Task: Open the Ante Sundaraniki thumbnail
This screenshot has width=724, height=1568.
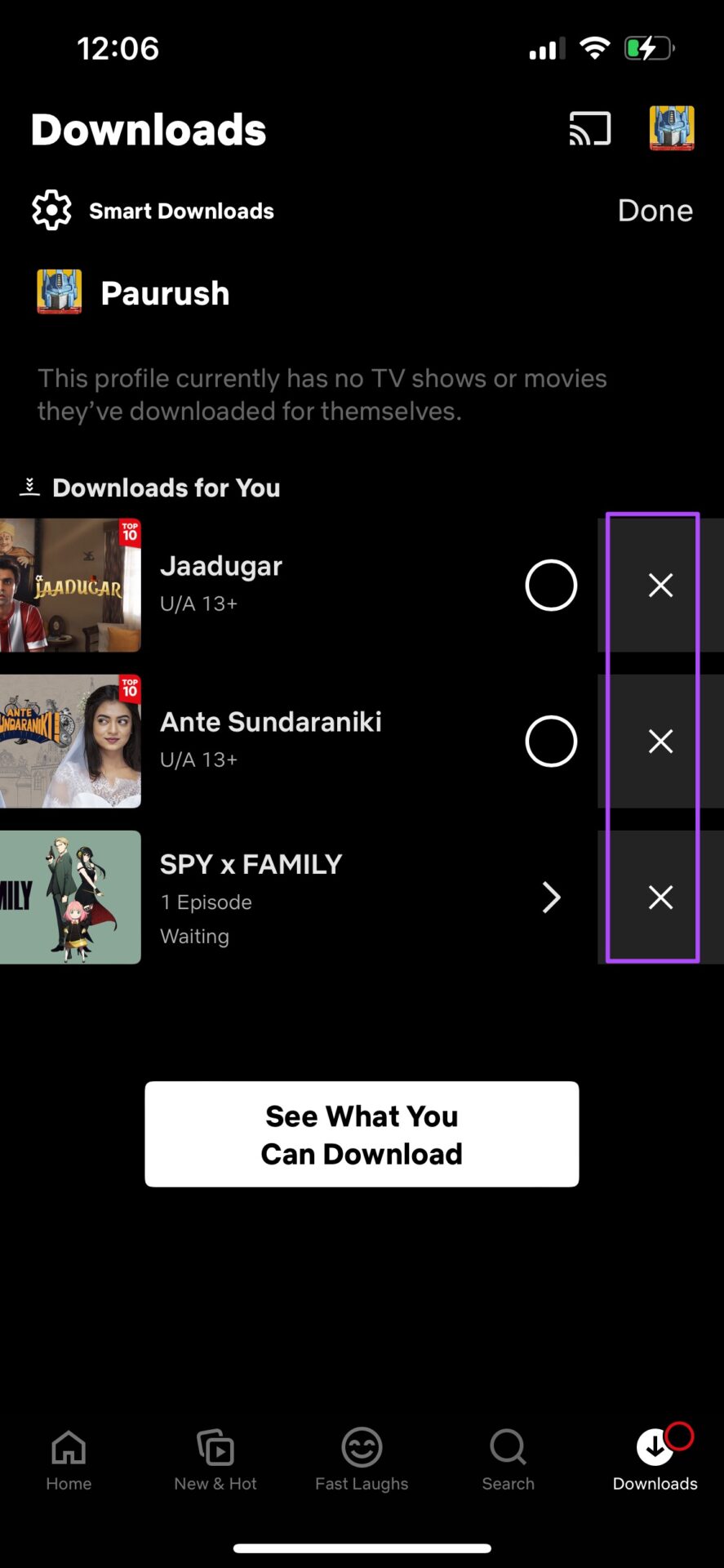Action: (70, 742)
